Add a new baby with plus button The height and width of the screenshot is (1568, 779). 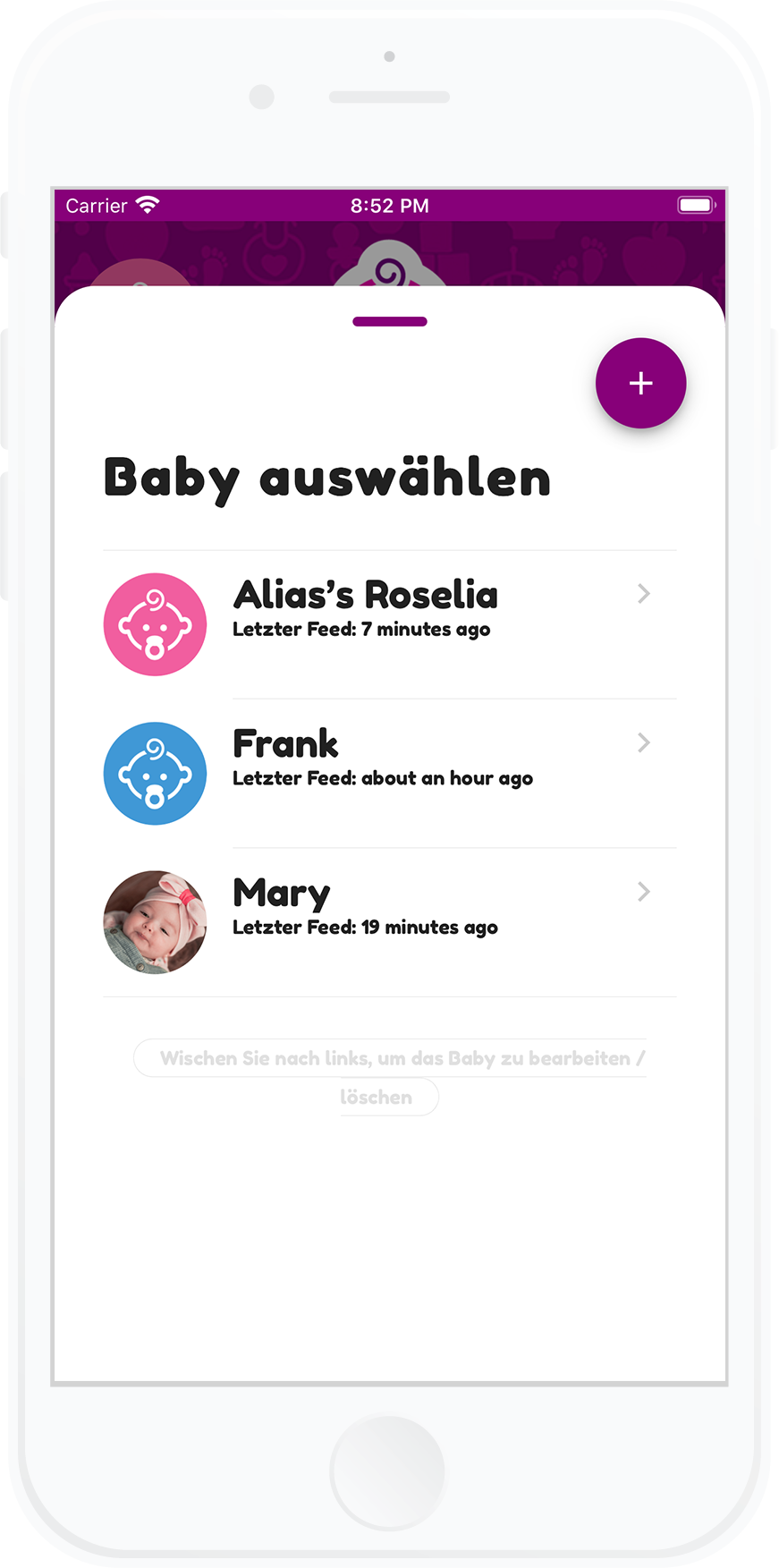click(x=640, y=383)
